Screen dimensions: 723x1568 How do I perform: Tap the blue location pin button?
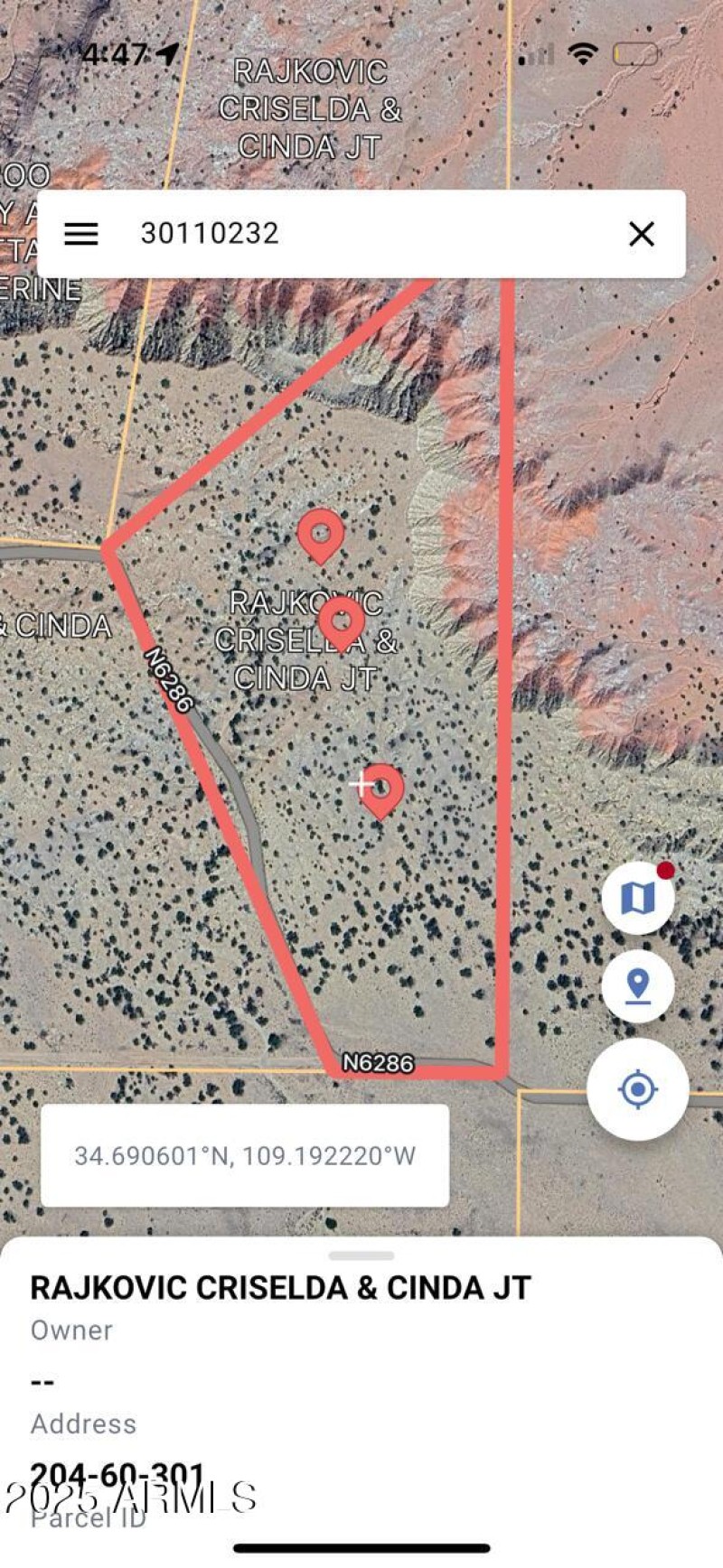point(638,985)
